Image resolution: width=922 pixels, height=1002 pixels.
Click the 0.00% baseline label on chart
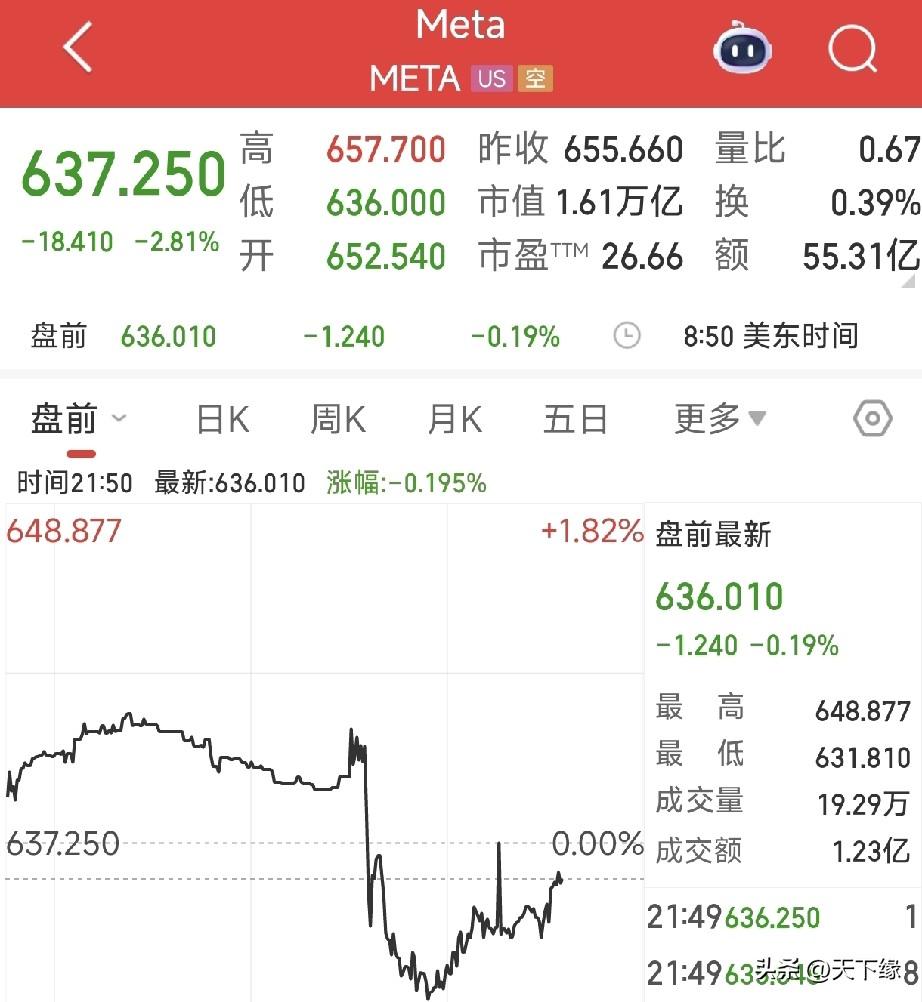click(x=599, y=843)
